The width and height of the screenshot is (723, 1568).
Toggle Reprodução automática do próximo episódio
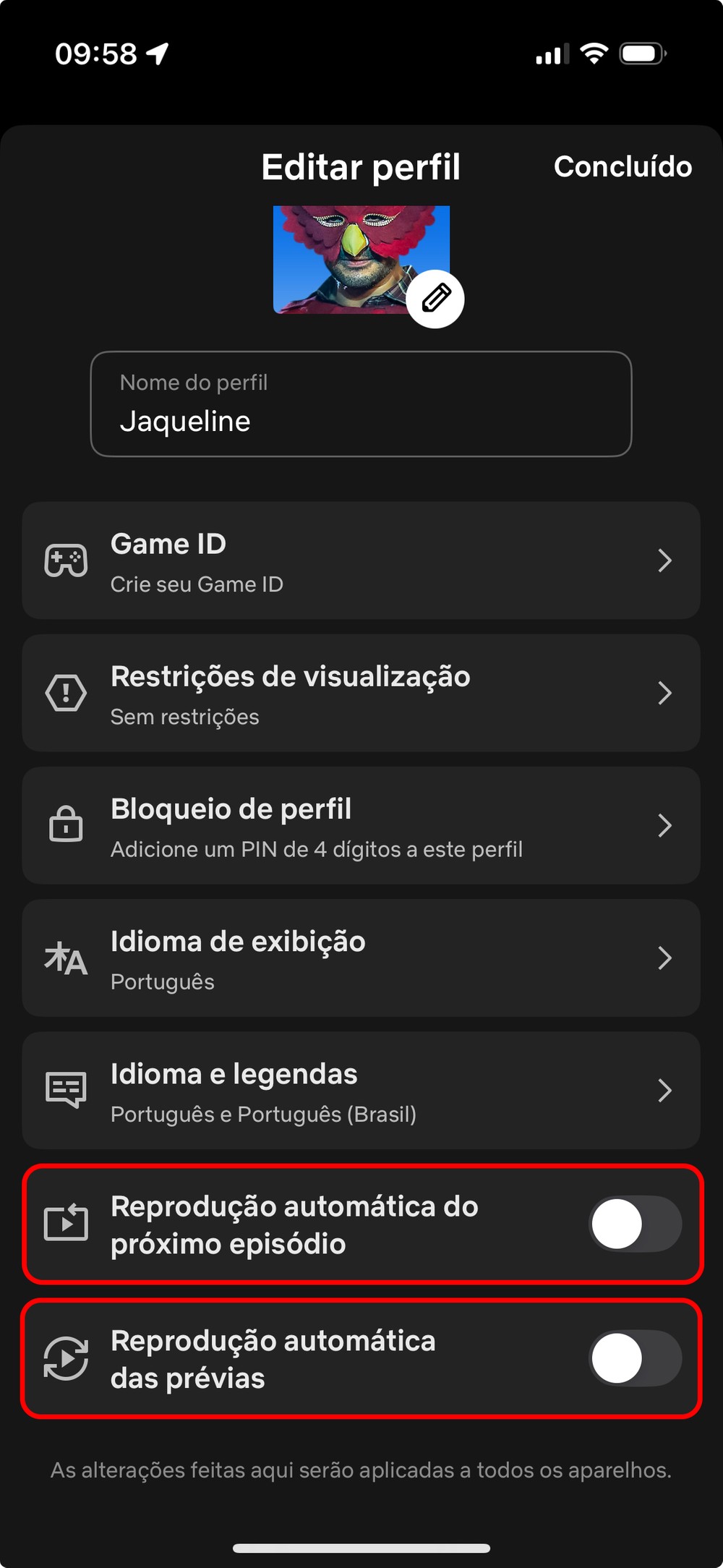636,1224
